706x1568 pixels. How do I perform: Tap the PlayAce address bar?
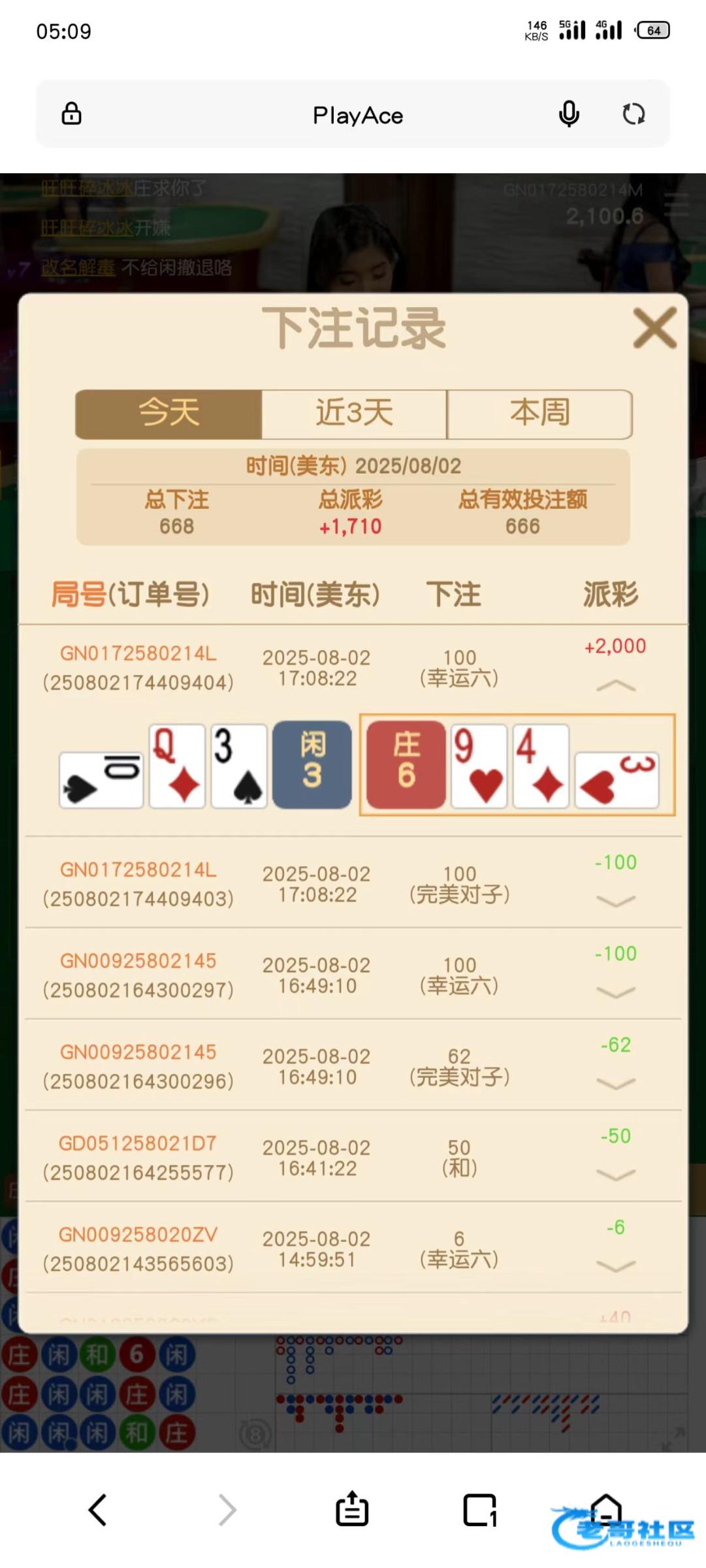[x=357, y=116]
